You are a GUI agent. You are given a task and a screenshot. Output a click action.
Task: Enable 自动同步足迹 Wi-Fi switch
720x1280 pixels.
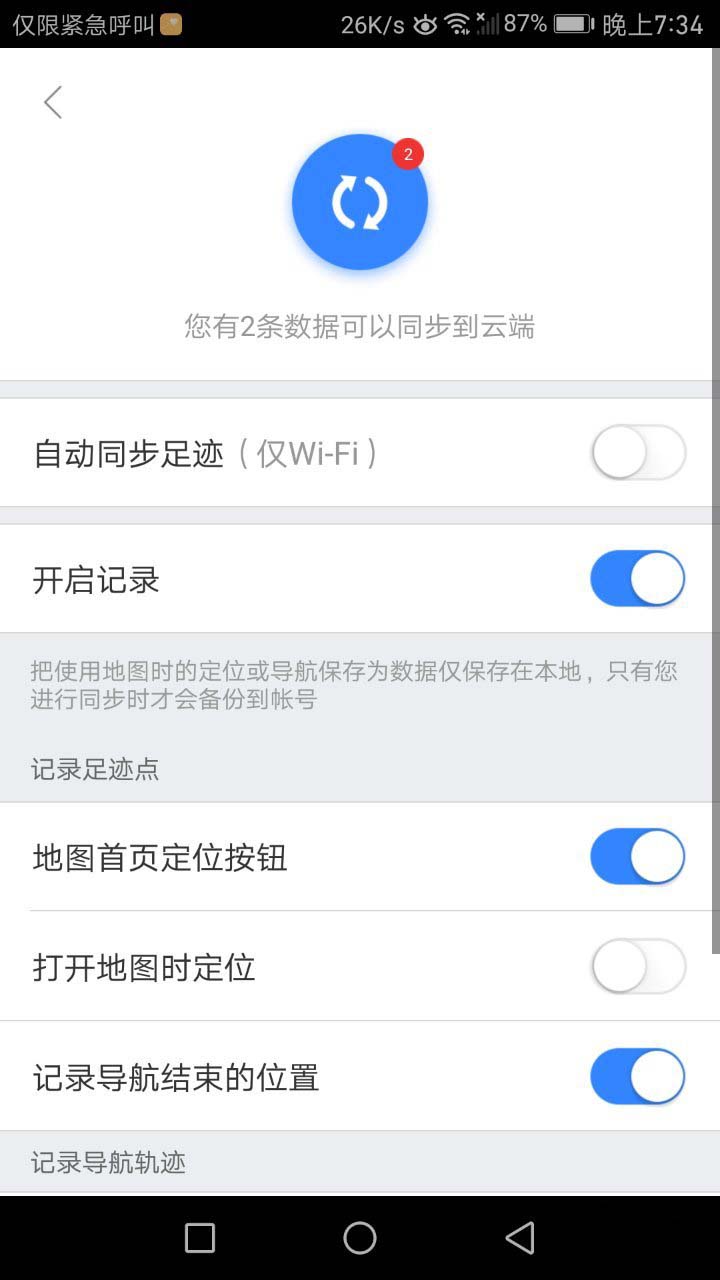(638, 453)
